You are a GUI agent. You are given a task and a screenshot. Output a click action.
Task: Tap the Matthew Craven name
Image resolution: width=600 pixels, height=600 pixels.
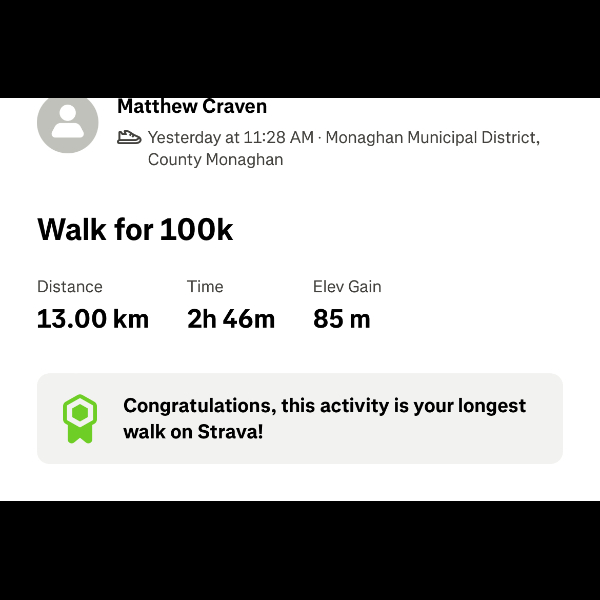pos(192,107)
